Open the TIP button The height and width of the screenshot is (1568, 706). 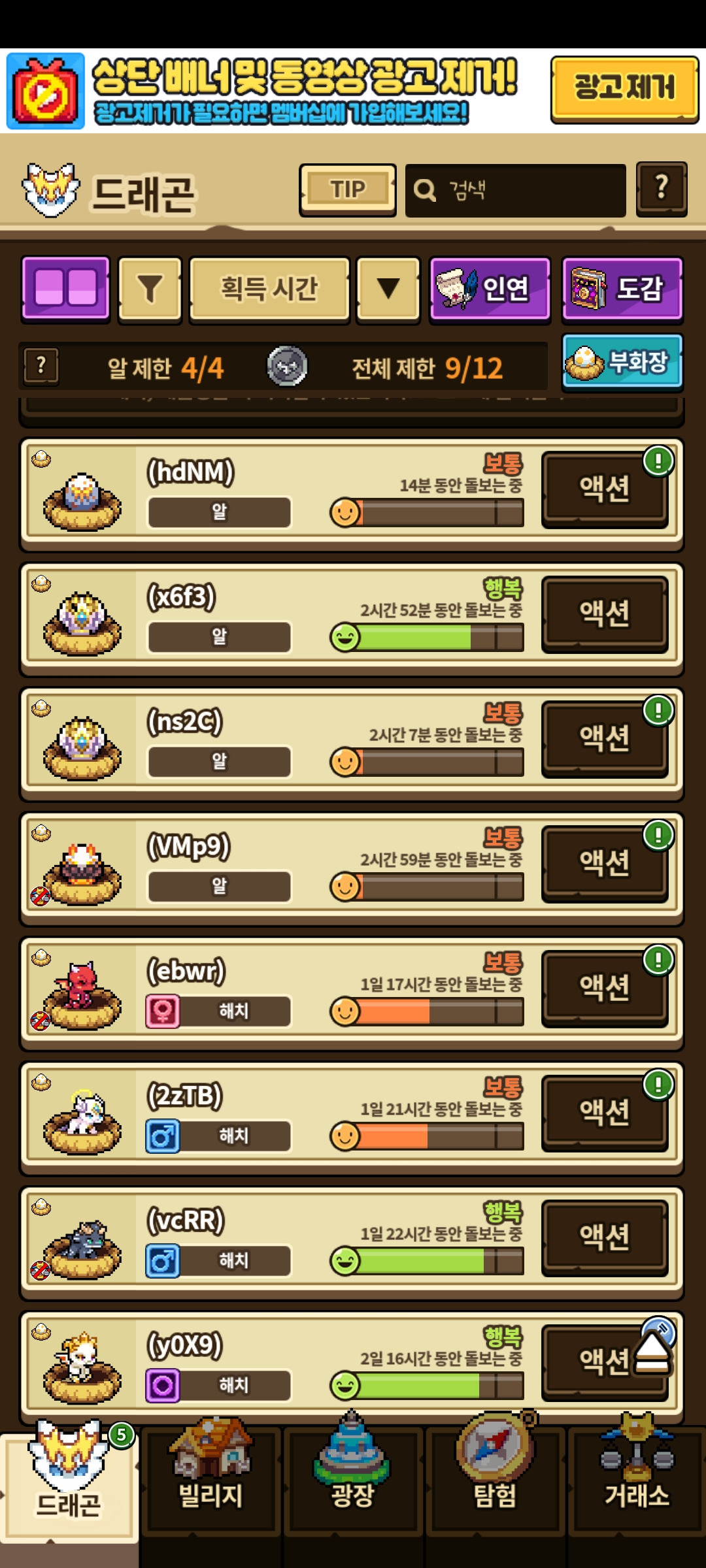coord(347,189)
